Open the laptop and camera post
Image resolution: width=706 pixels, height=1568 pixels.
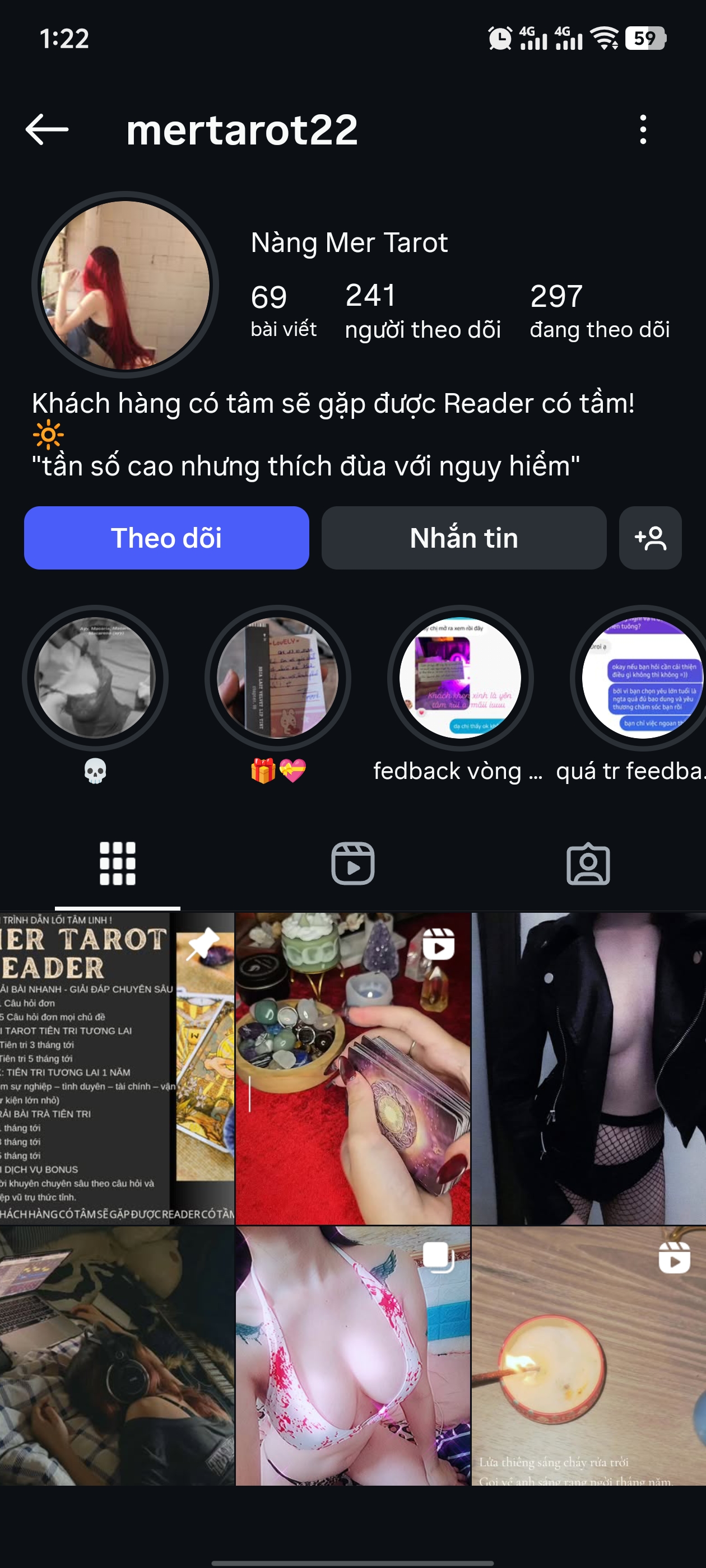pyautogui.click(x=117, y=1356)
